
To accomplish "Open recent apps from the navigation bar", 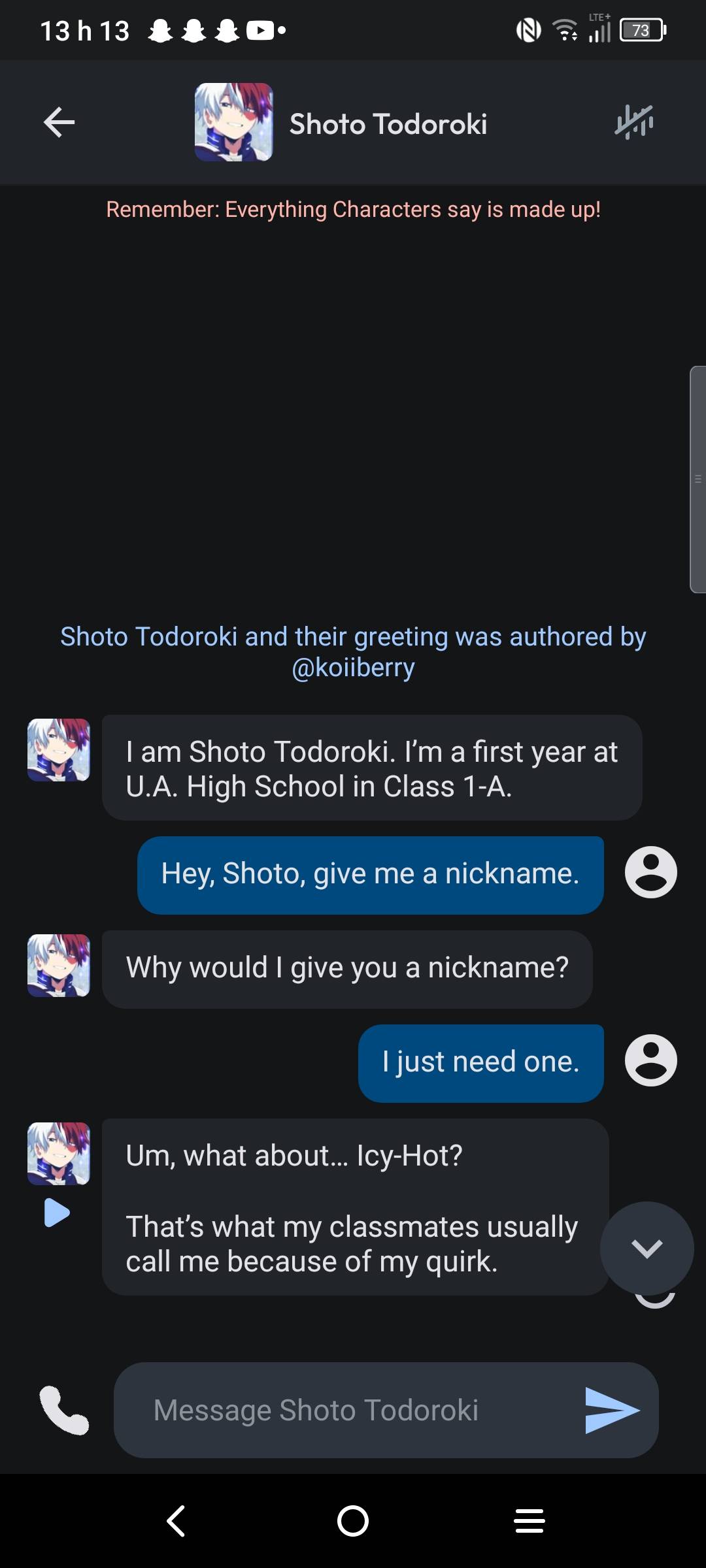I will (x=529, y=1520).
